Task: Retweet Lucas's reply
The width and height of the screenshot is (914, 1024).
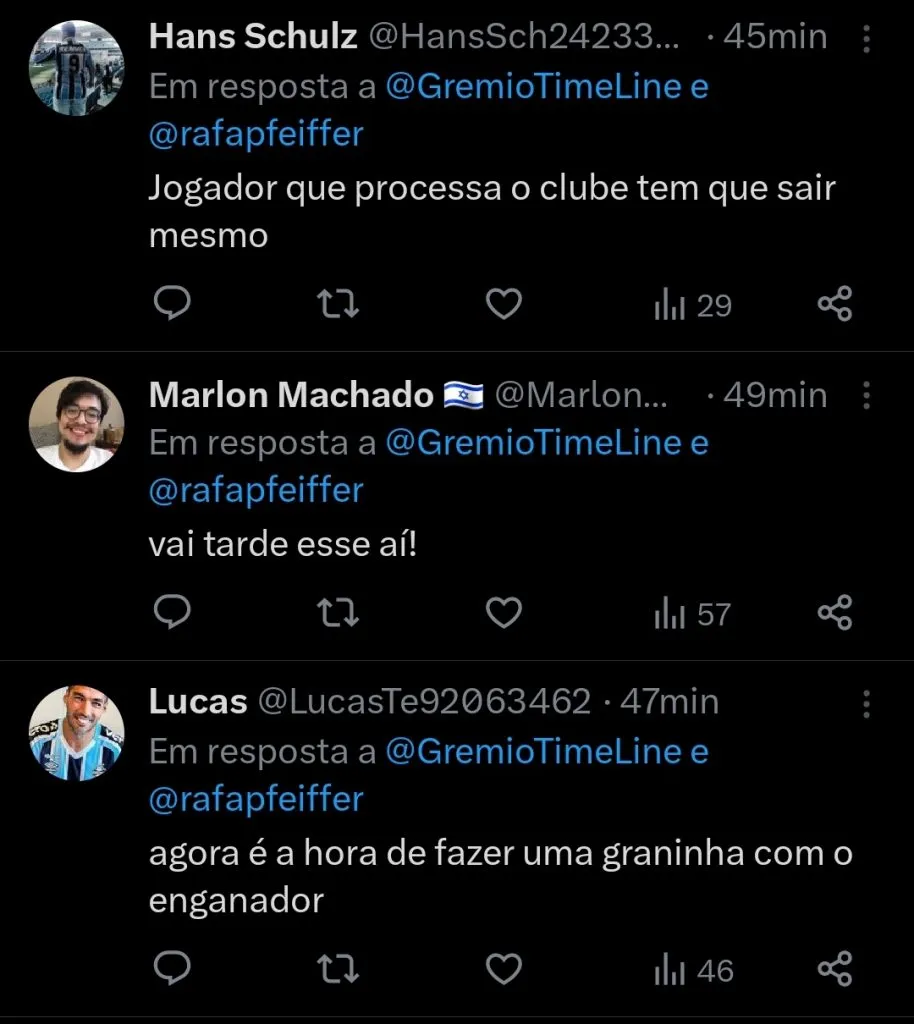Action: coord(337,969)
